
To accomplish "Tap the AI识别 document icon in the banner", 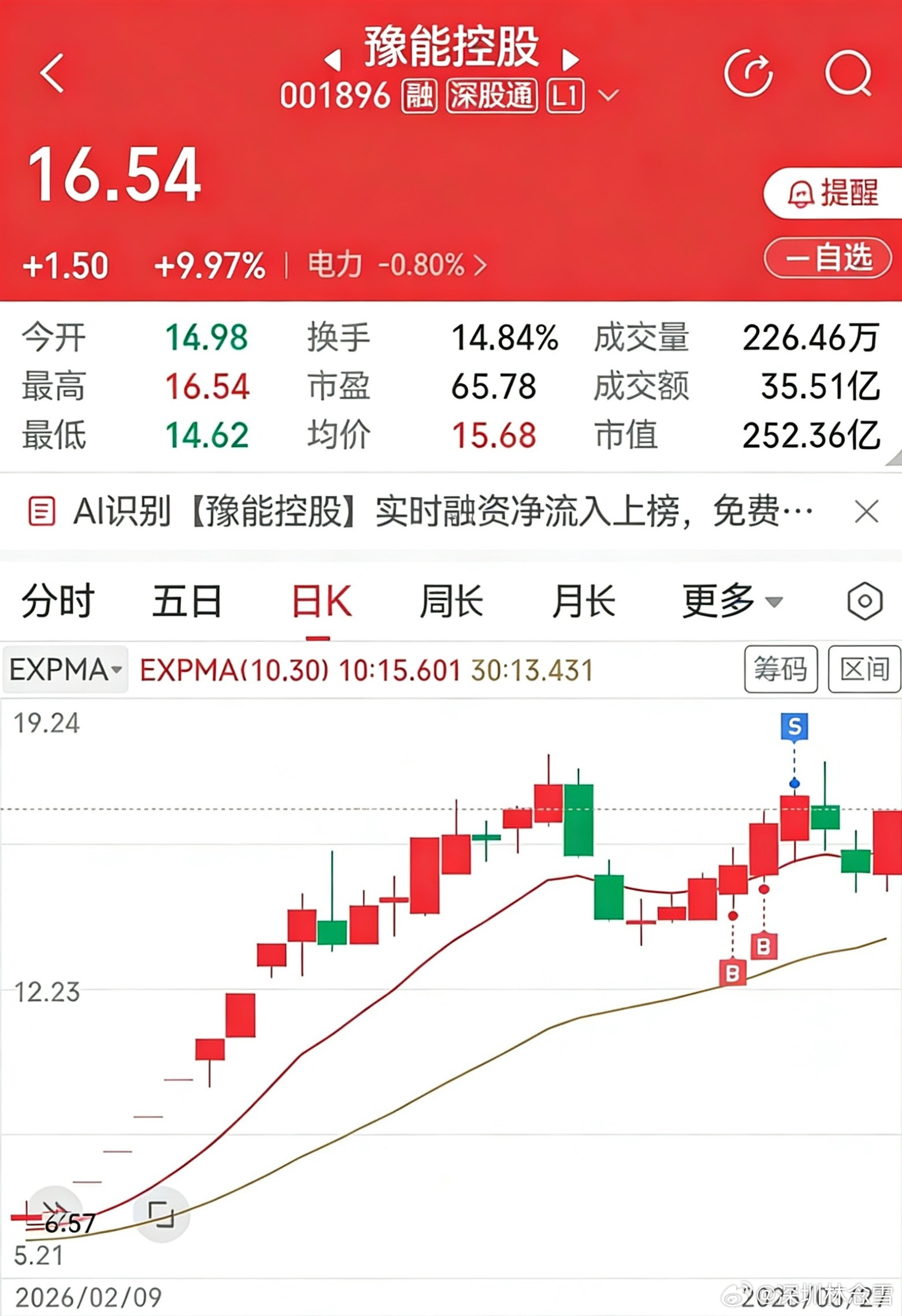I will click(43, 511).
